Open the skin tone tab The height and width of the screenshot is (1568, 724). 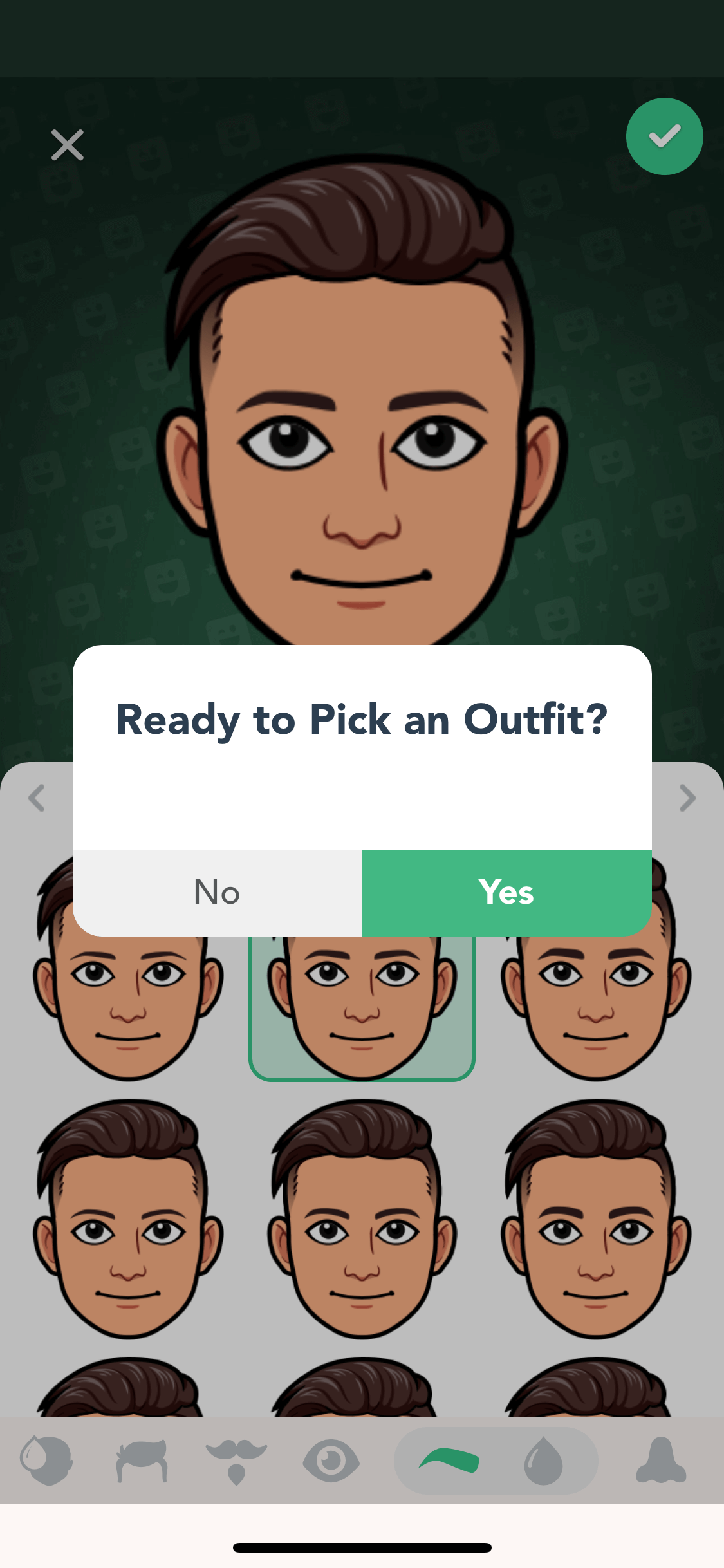point(46,1461)
